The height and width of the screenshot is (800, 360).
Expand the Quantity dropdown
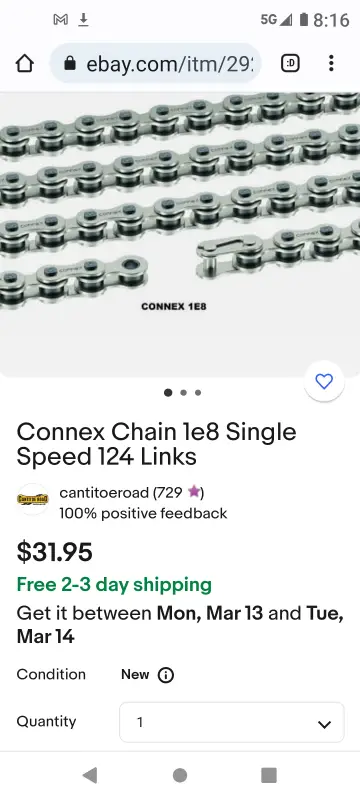pos(232,722)
